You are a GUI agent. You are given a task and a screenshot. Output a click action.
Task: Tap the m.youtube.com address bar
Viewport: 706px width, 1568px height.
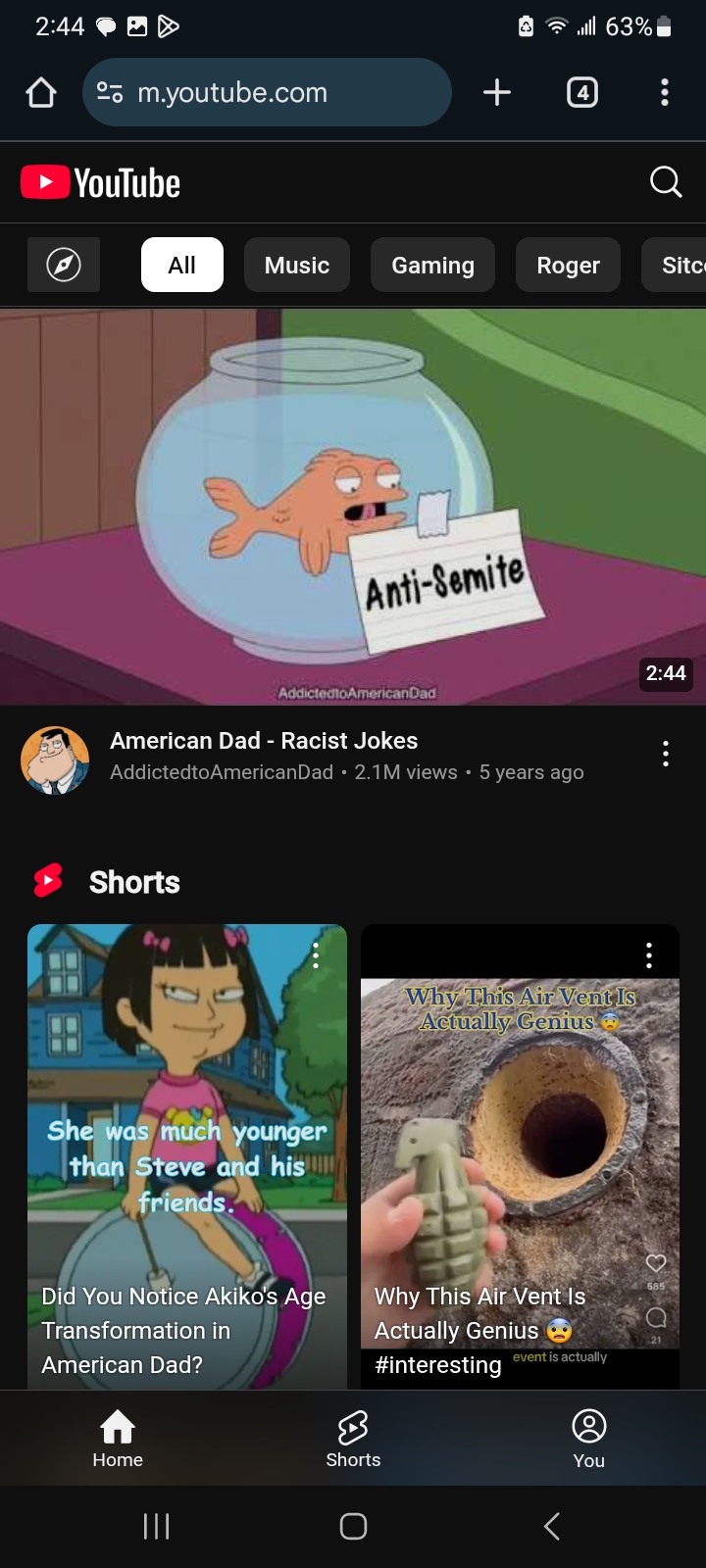(267, 92)
